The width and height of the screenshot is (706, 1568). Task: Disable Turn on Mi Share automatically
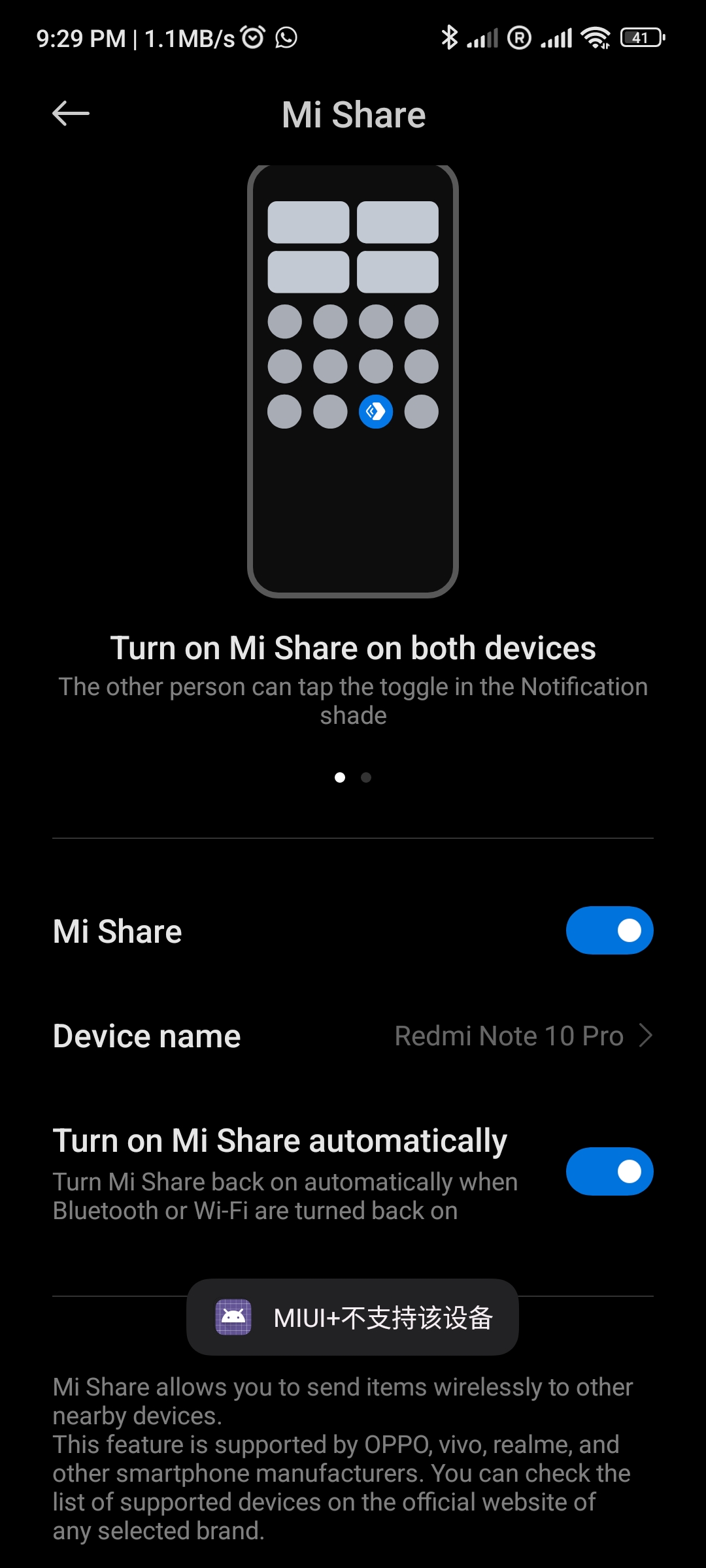pyautogui.click(x=609, y=1171)
